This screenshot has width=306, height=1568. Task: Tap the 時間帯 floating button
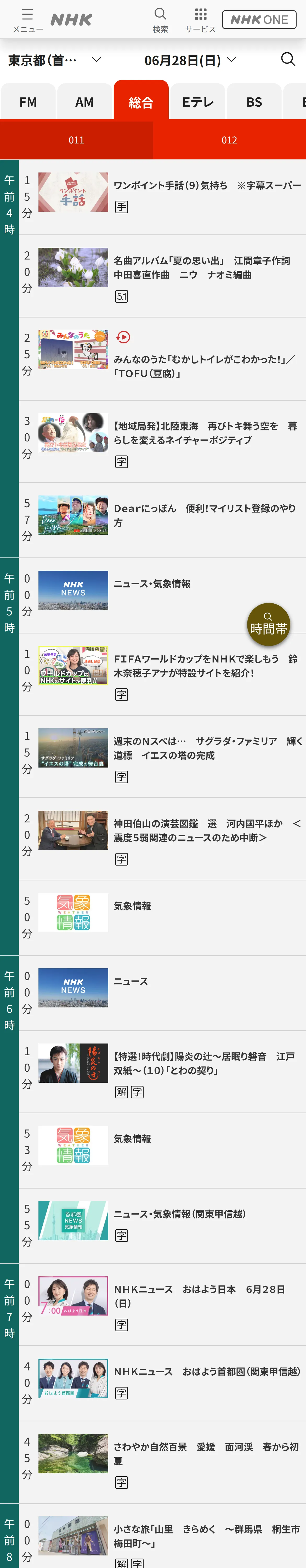pyautogui.click(x=268, y=624)
